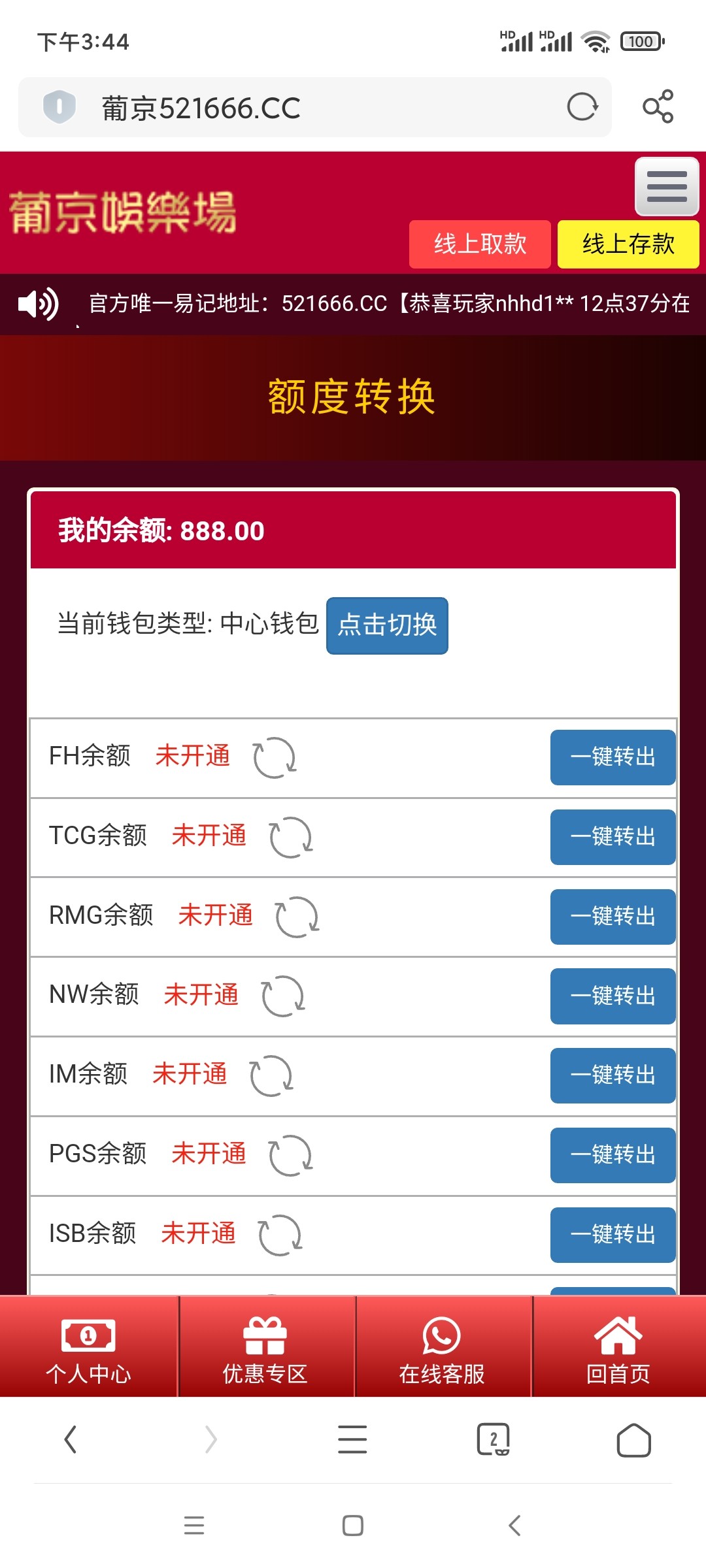Refresh the NW余额 balance
Viewport: 706px width, 1568px height.
(283, 996)
